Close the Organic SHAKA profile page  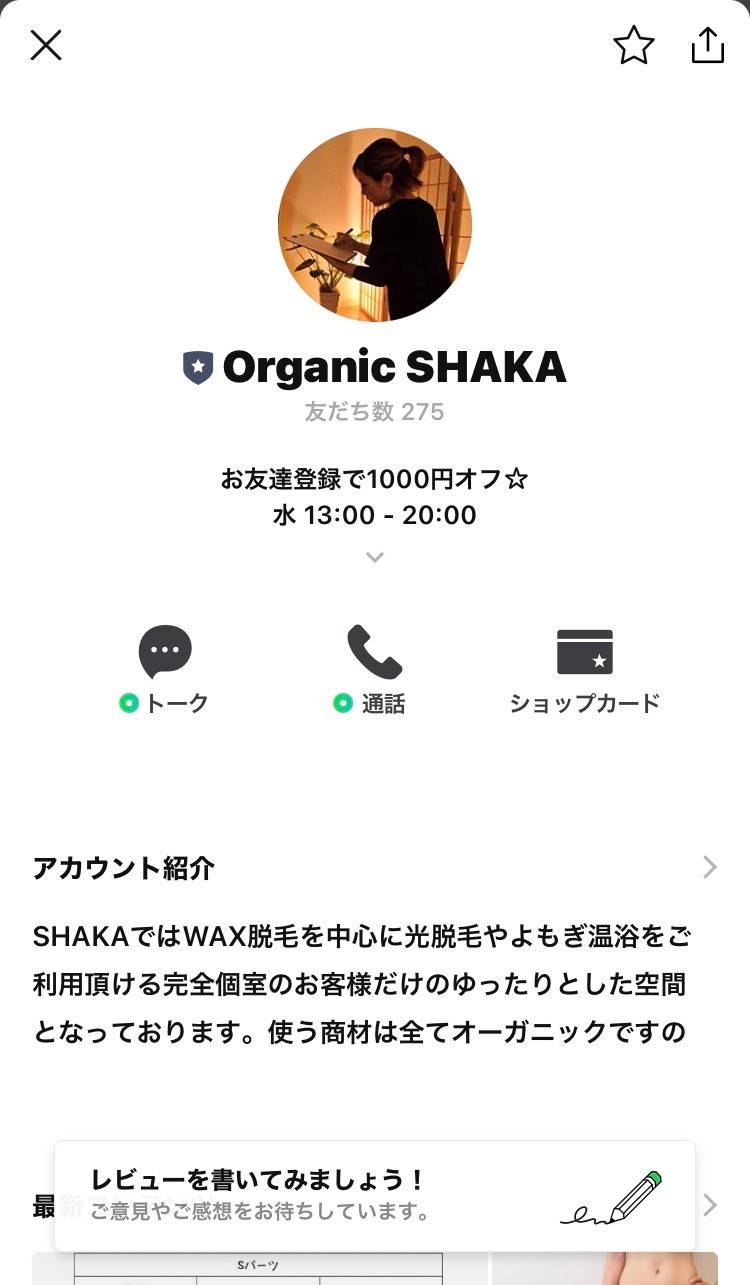(x=46, y=45)
